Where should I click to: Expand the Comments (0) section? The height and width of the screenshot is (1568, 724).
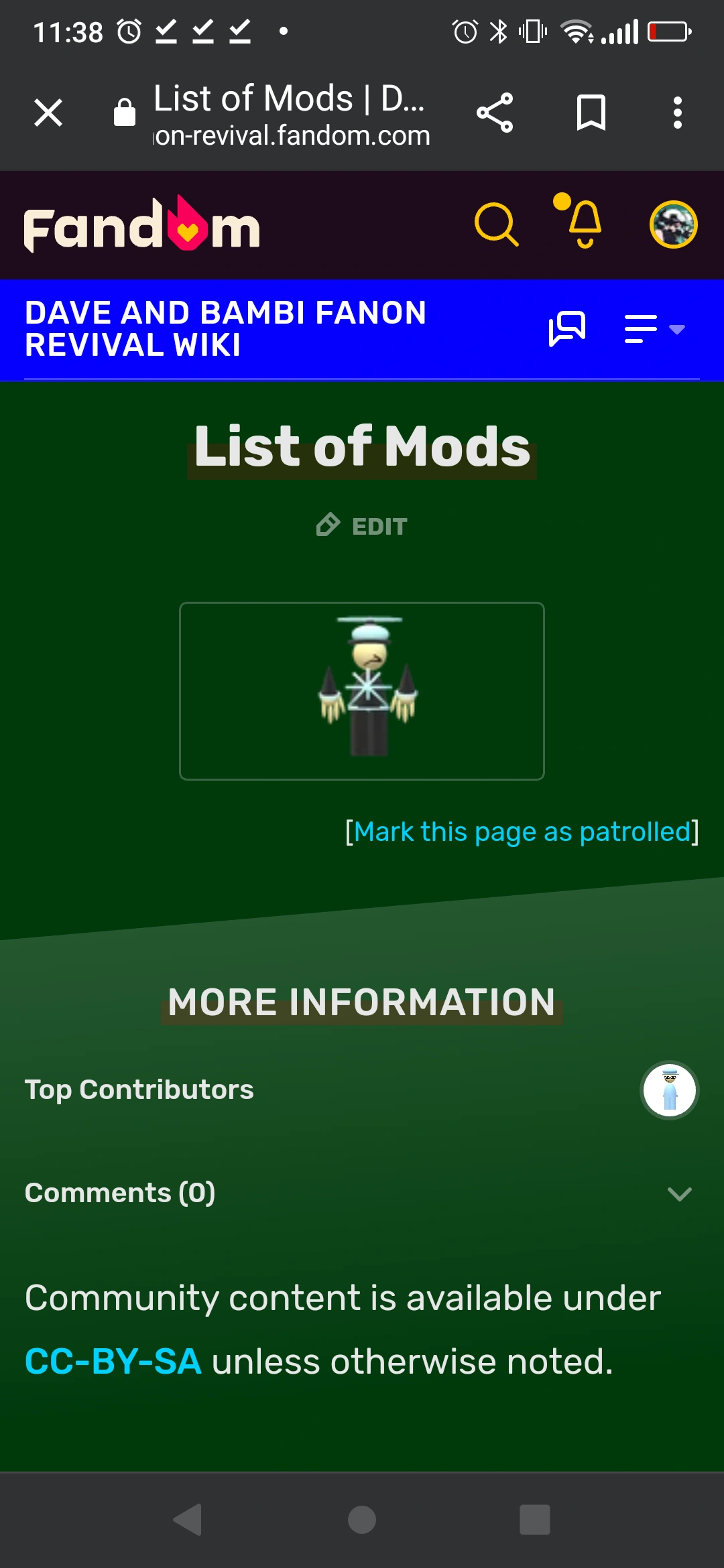[679, 1193]
